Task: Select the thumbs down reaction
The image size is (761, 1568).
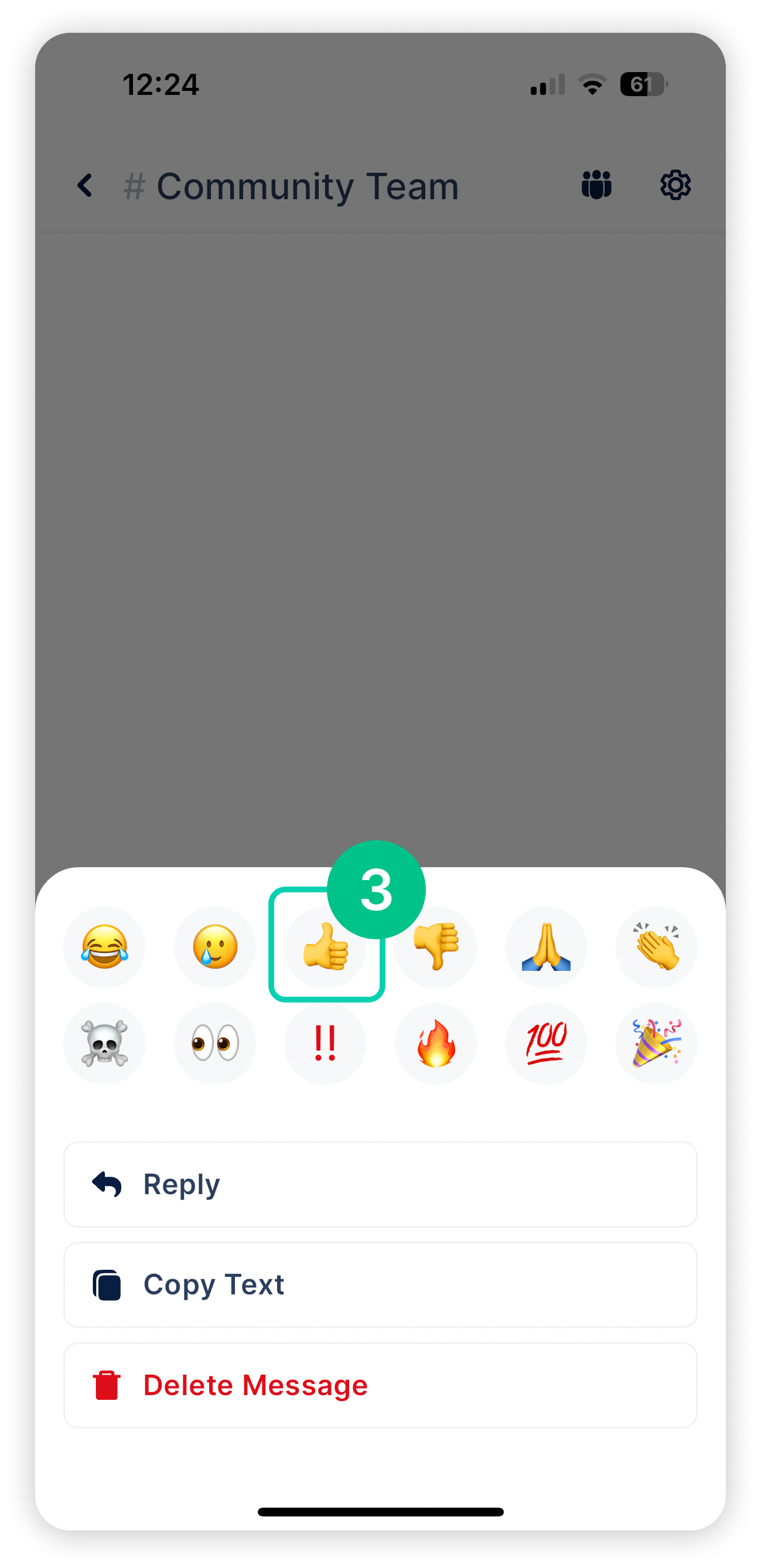Action: click(x=436, y=946)
